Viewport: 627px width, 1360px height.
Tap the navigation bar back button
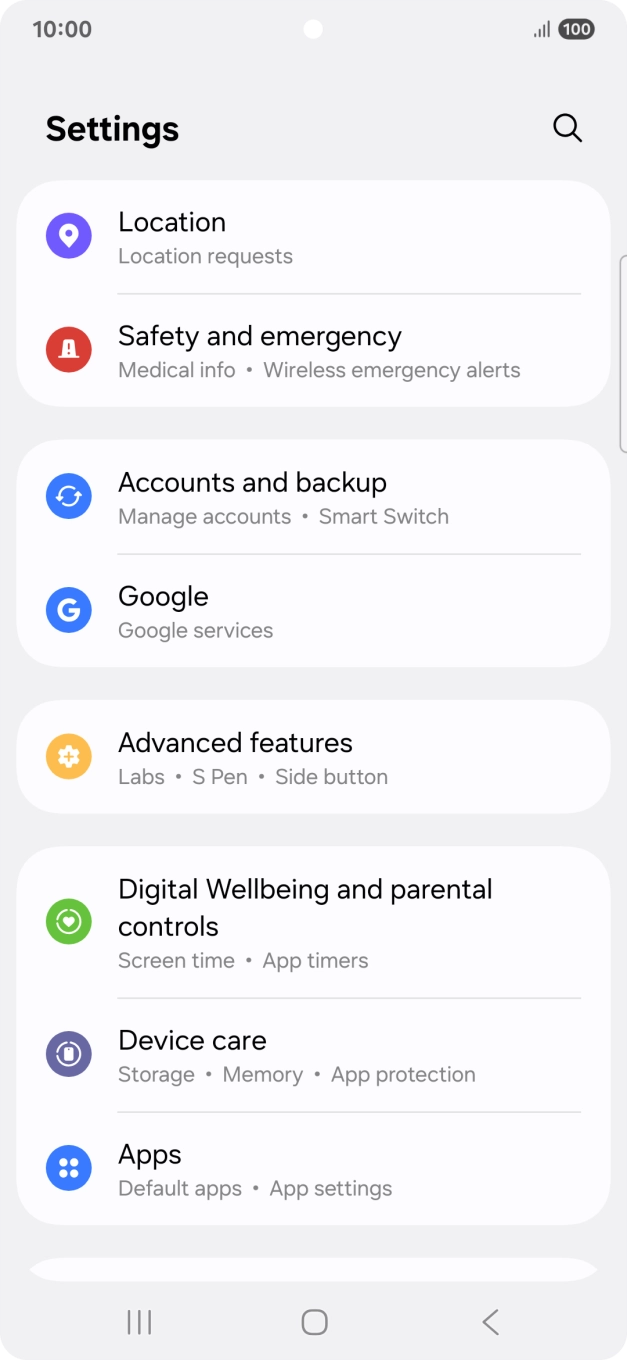click(490, 1322)
